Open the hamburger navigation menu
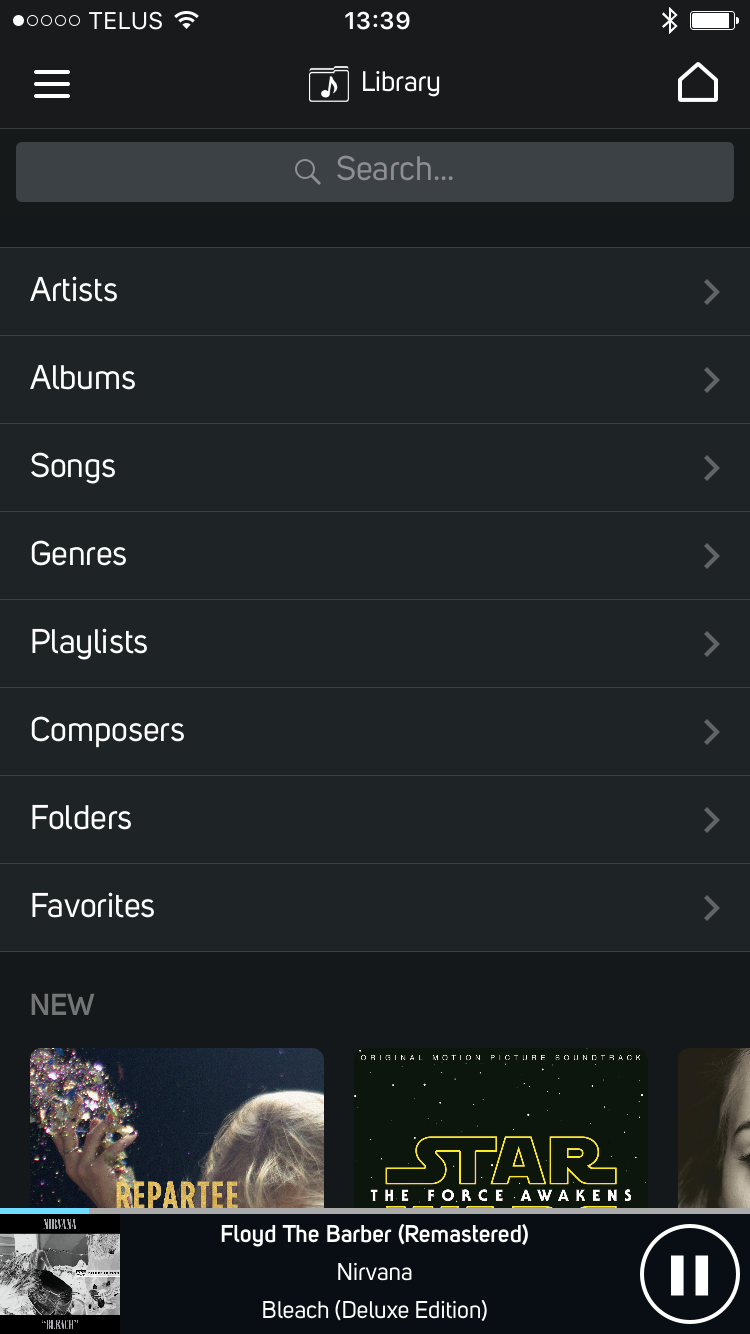 click(x=51, y=84)
